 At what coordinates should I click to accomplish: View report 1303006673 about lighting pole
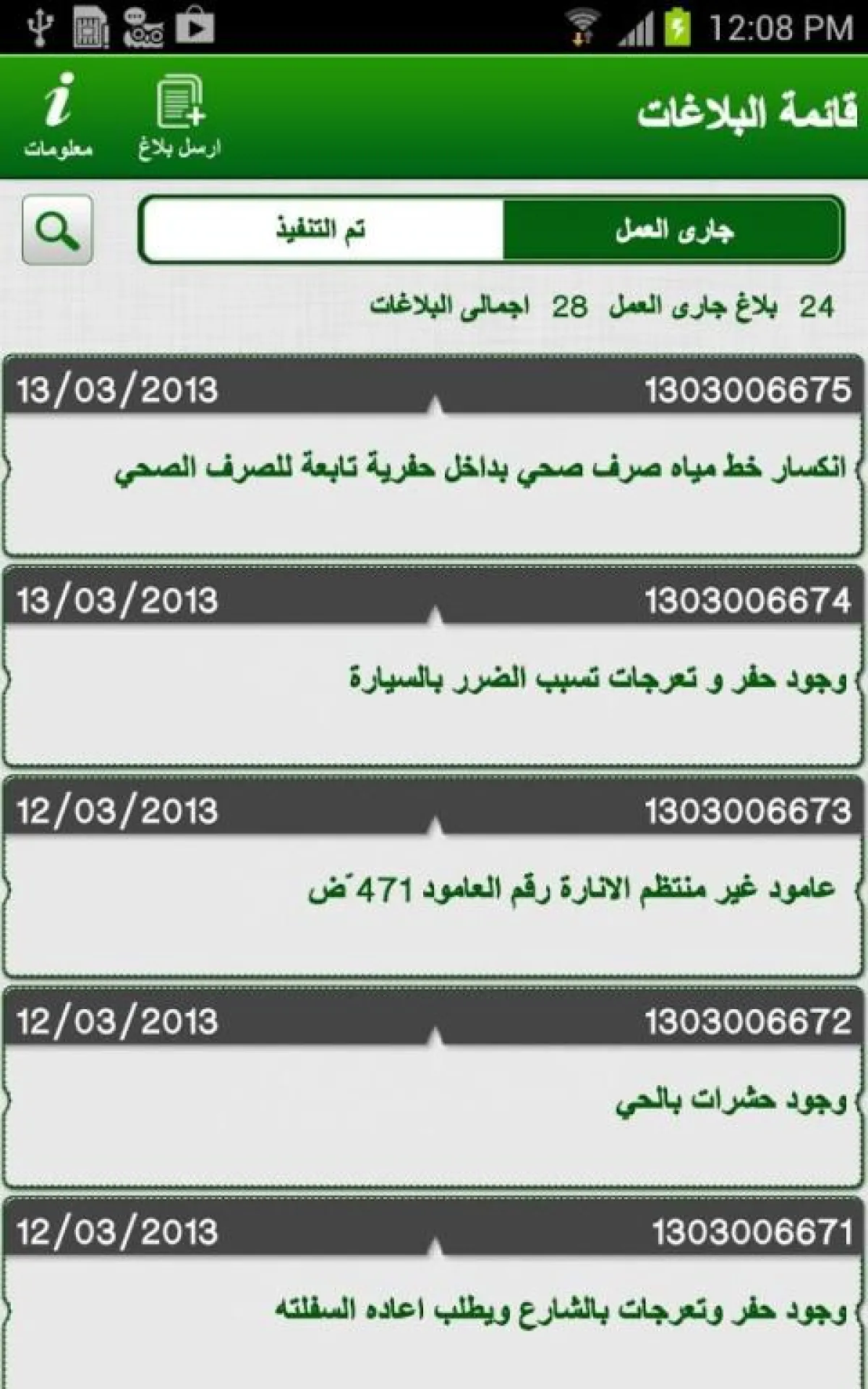(x=434, y=888)
